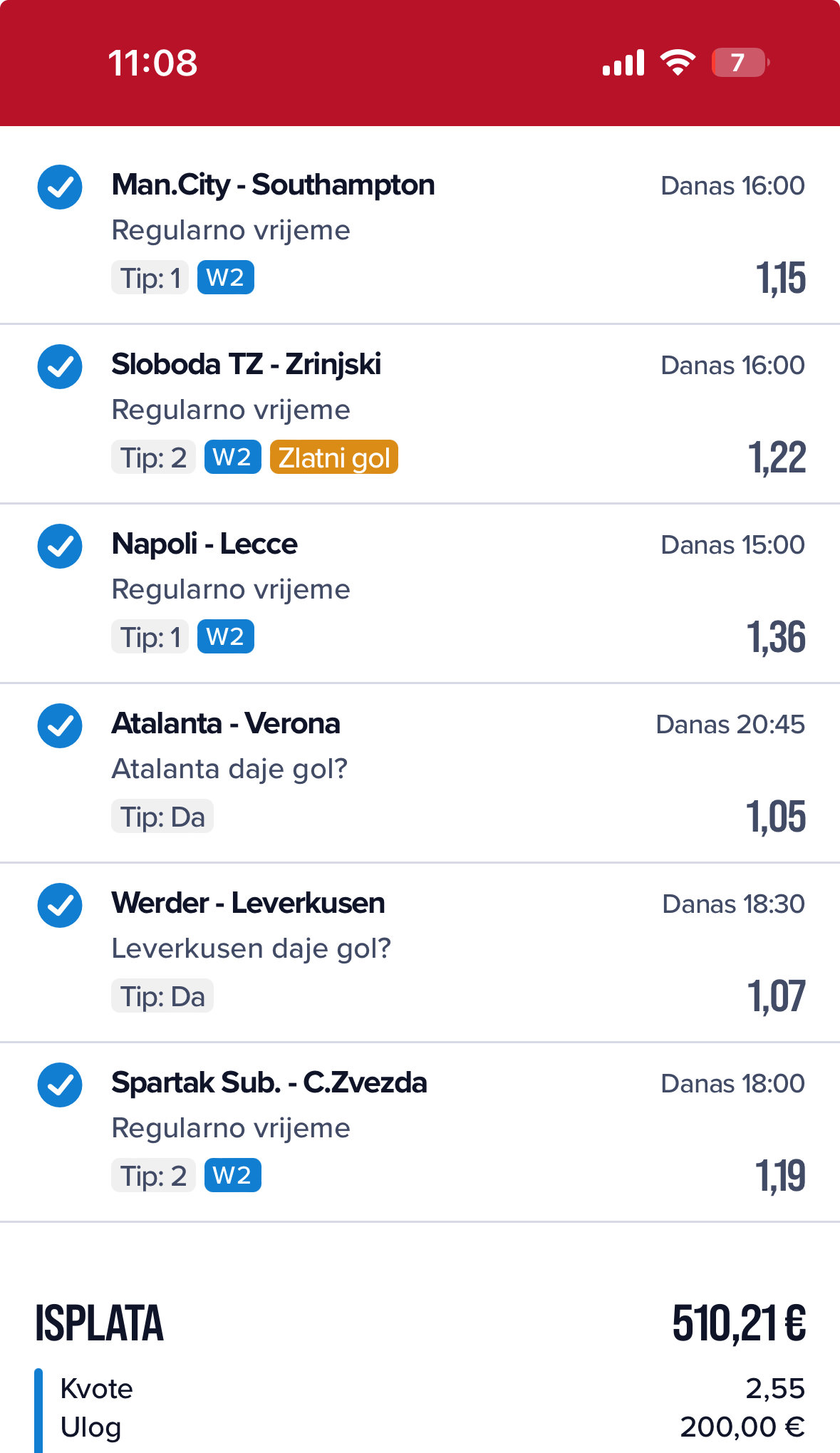
Task: Toggle the Werder - Leverkusen checkbox
Action: pos(60,905)
